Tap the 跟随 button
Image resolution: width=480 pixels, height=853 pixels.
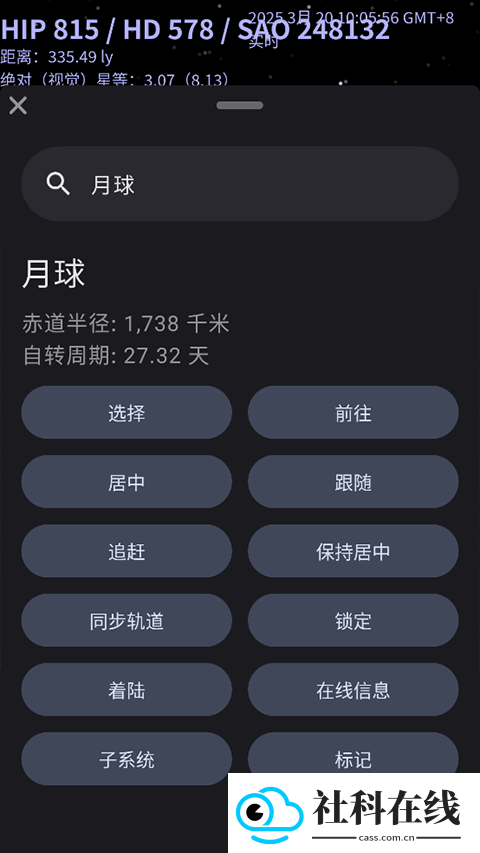(353, 482)
